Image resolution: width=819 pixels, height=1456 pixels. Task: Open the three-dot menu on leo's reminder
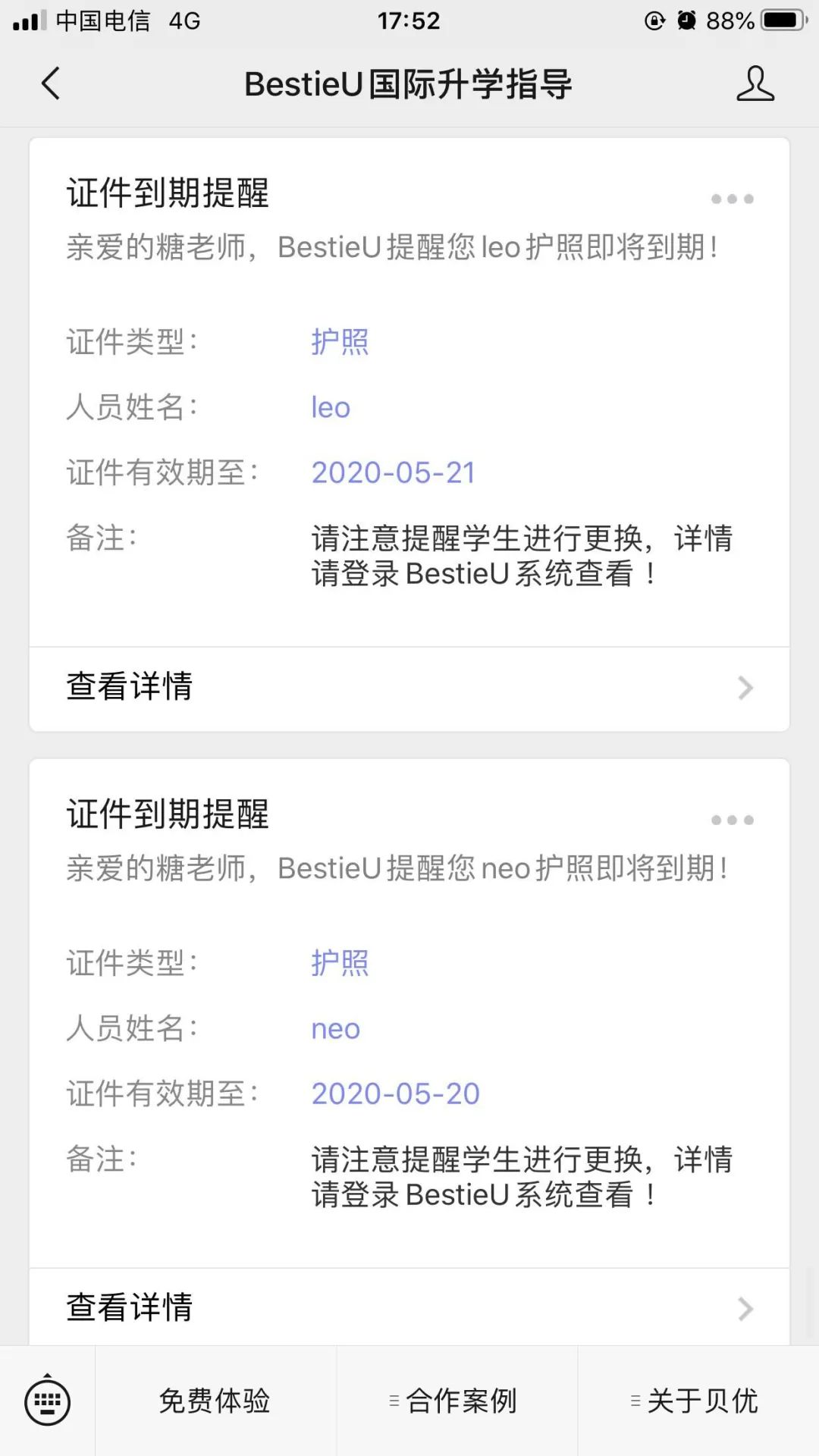732,199
